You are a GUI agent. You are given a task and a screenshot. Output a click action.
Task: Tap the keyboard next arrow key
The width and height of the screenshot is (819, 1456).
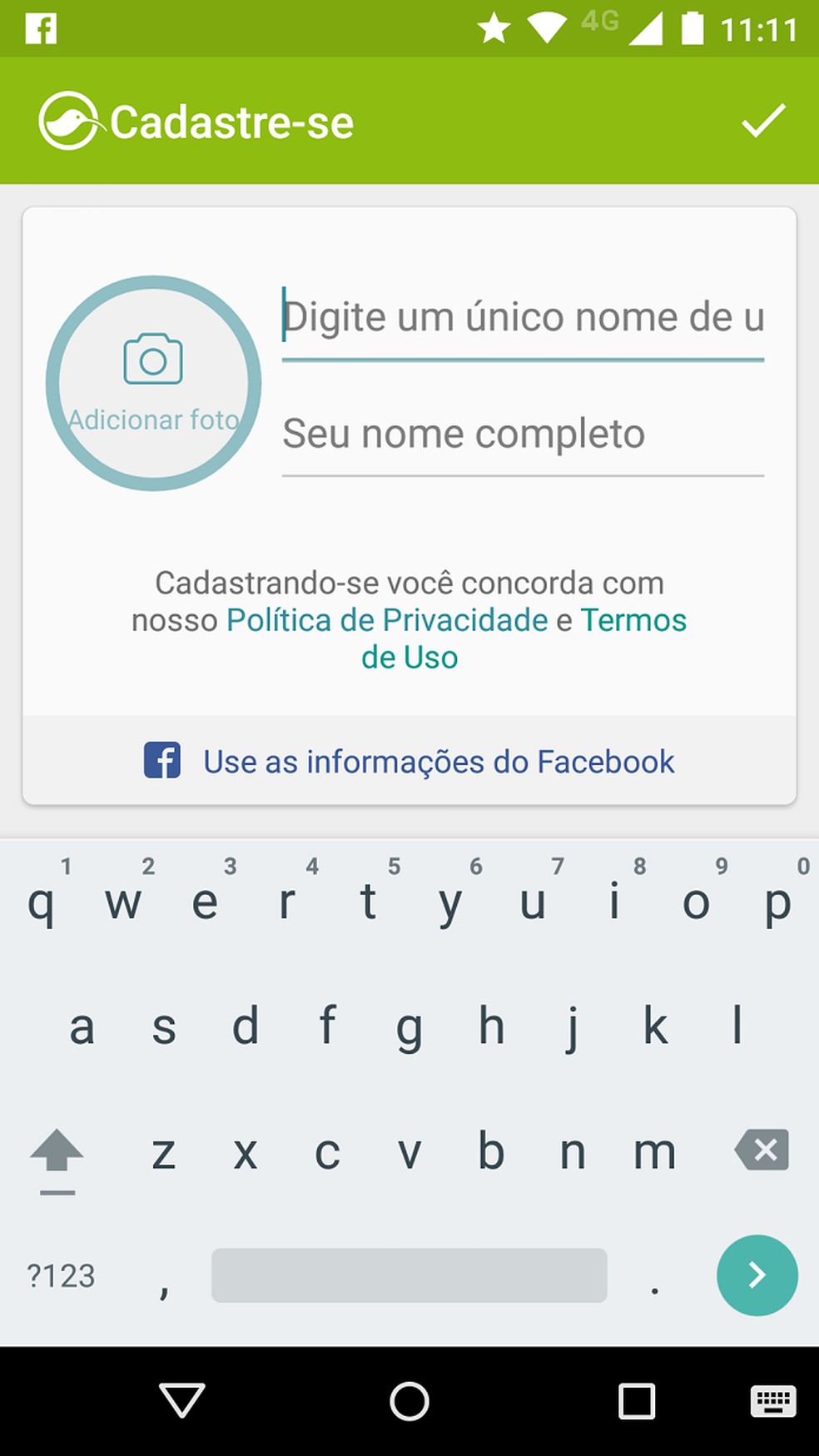757,1275
